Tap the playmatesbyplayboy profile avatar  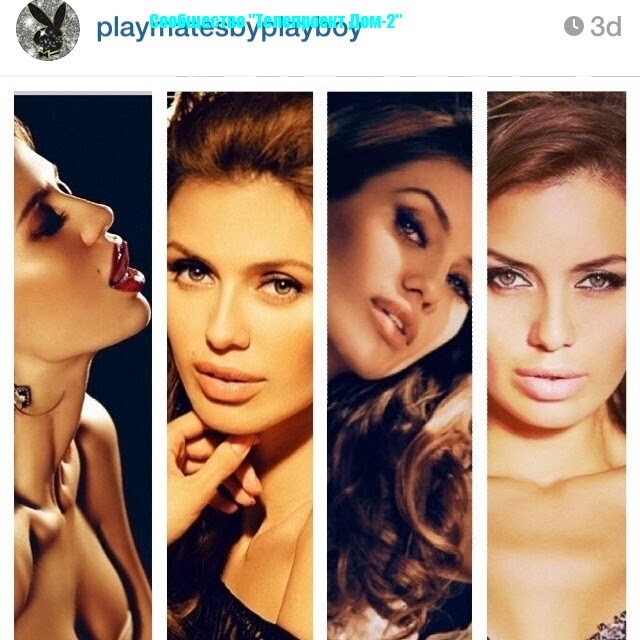(x=48, y=29)
